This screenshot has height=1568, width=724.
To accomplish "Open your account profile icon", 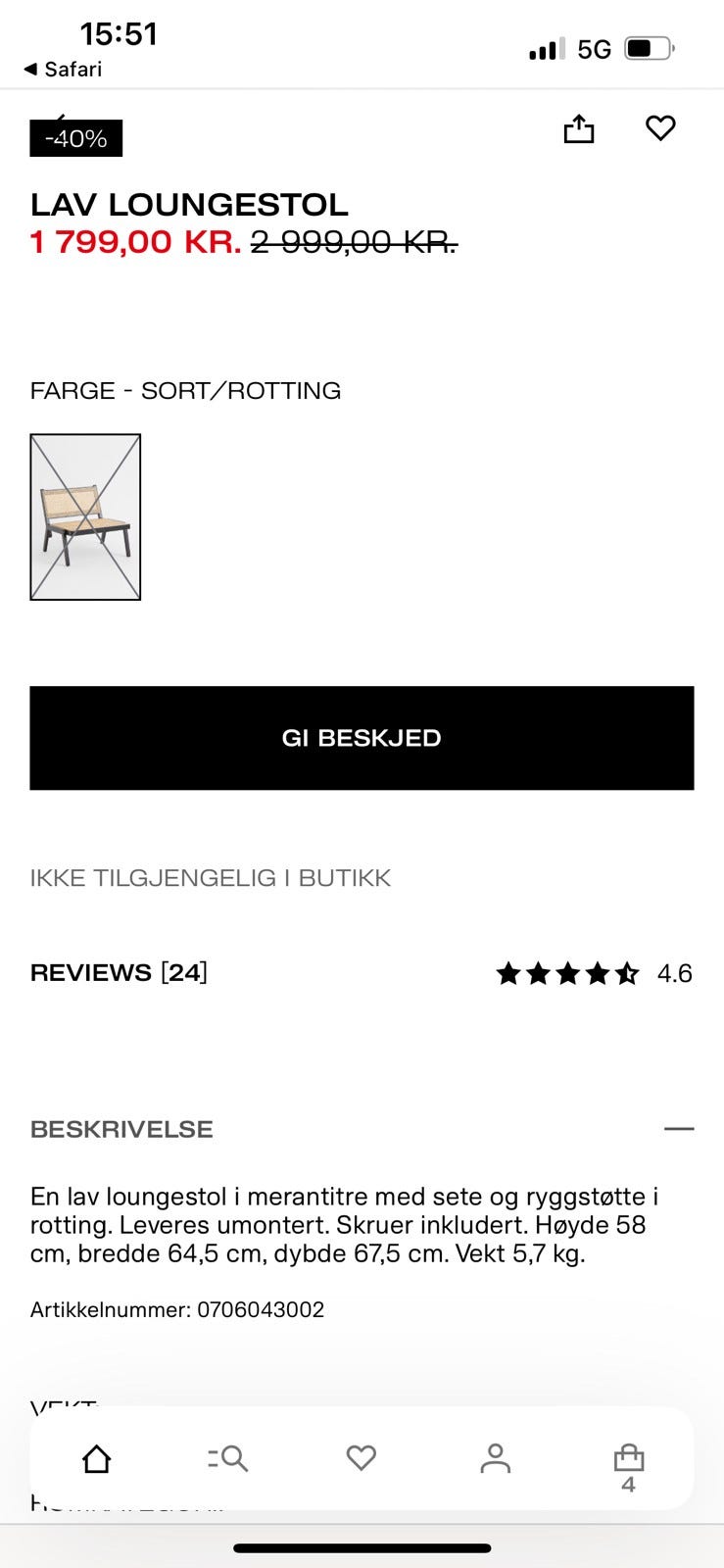I will click(496, 1458).
